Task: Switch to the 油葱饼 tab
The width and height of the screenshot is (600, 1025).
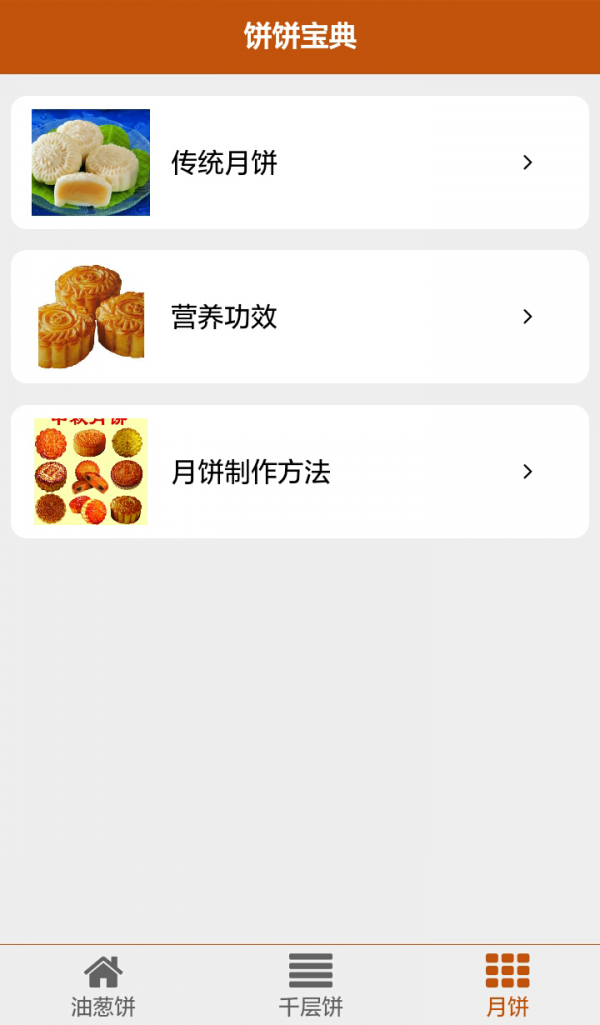Action: 103,985
